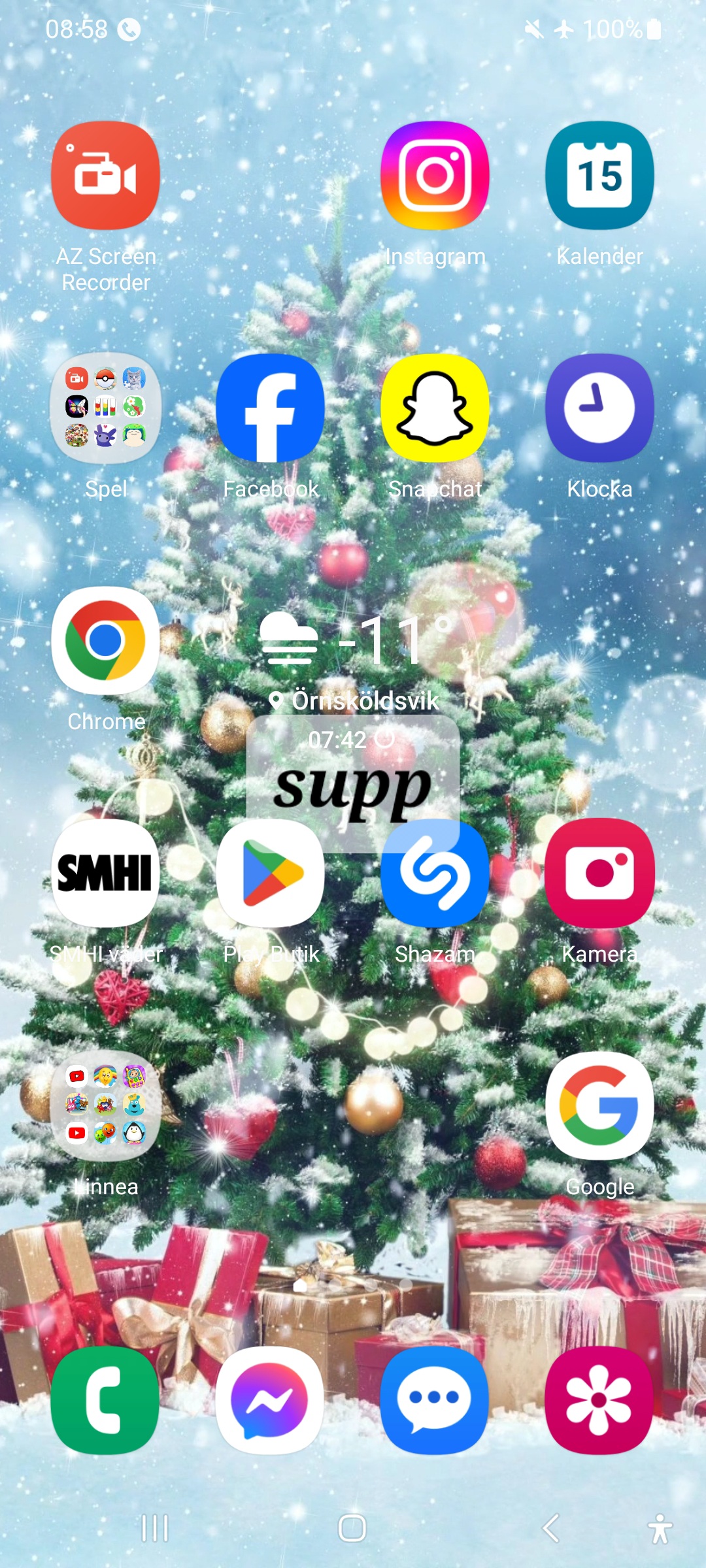This screenshot has width=706, height=1568.
Task: Open the pink flower Gallery app
Action: point(599,1399)
